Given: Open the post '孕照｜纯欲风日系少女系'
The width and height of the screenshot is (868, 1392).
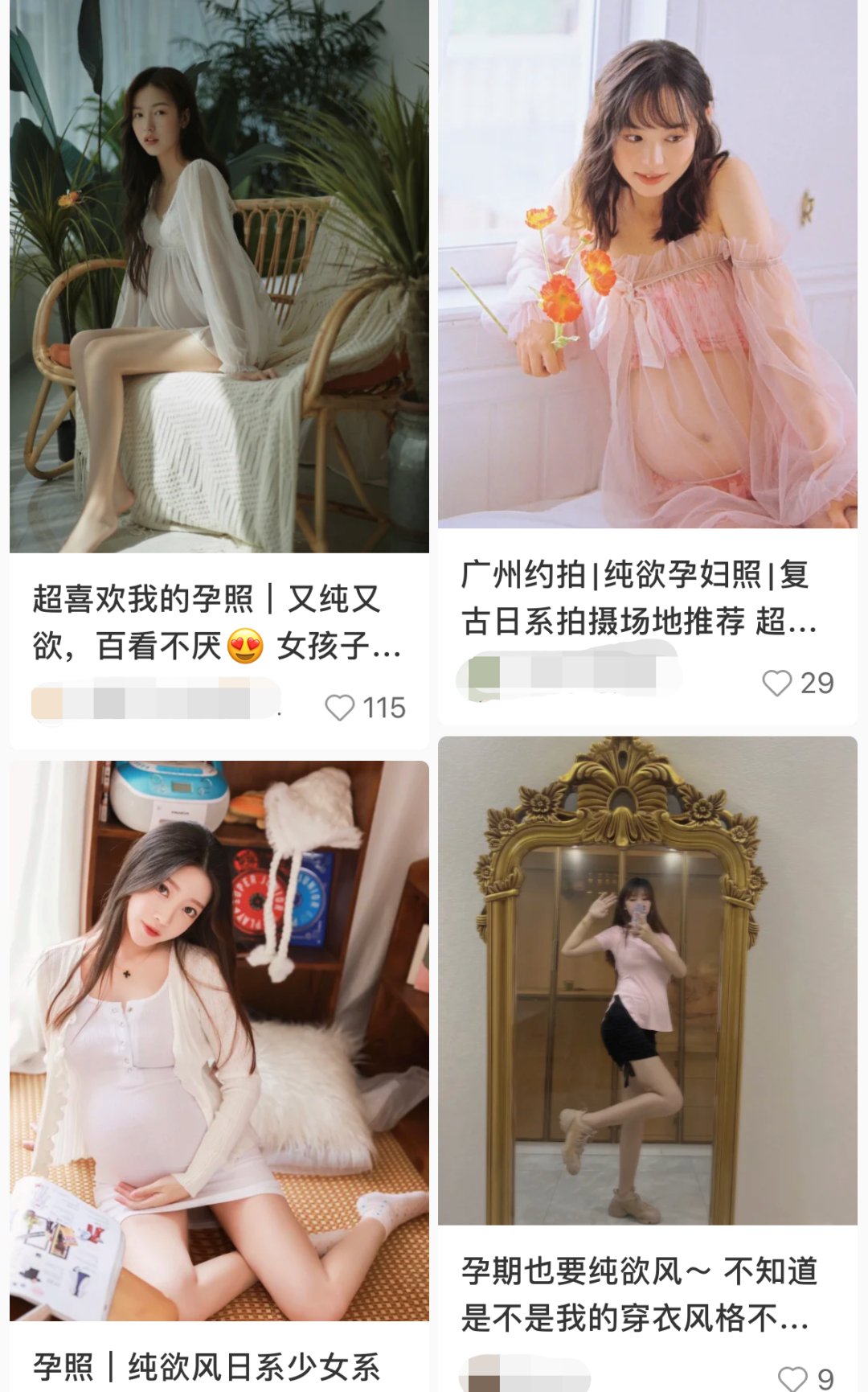Looking at the screenshot, I should (x=207, y=1366).
